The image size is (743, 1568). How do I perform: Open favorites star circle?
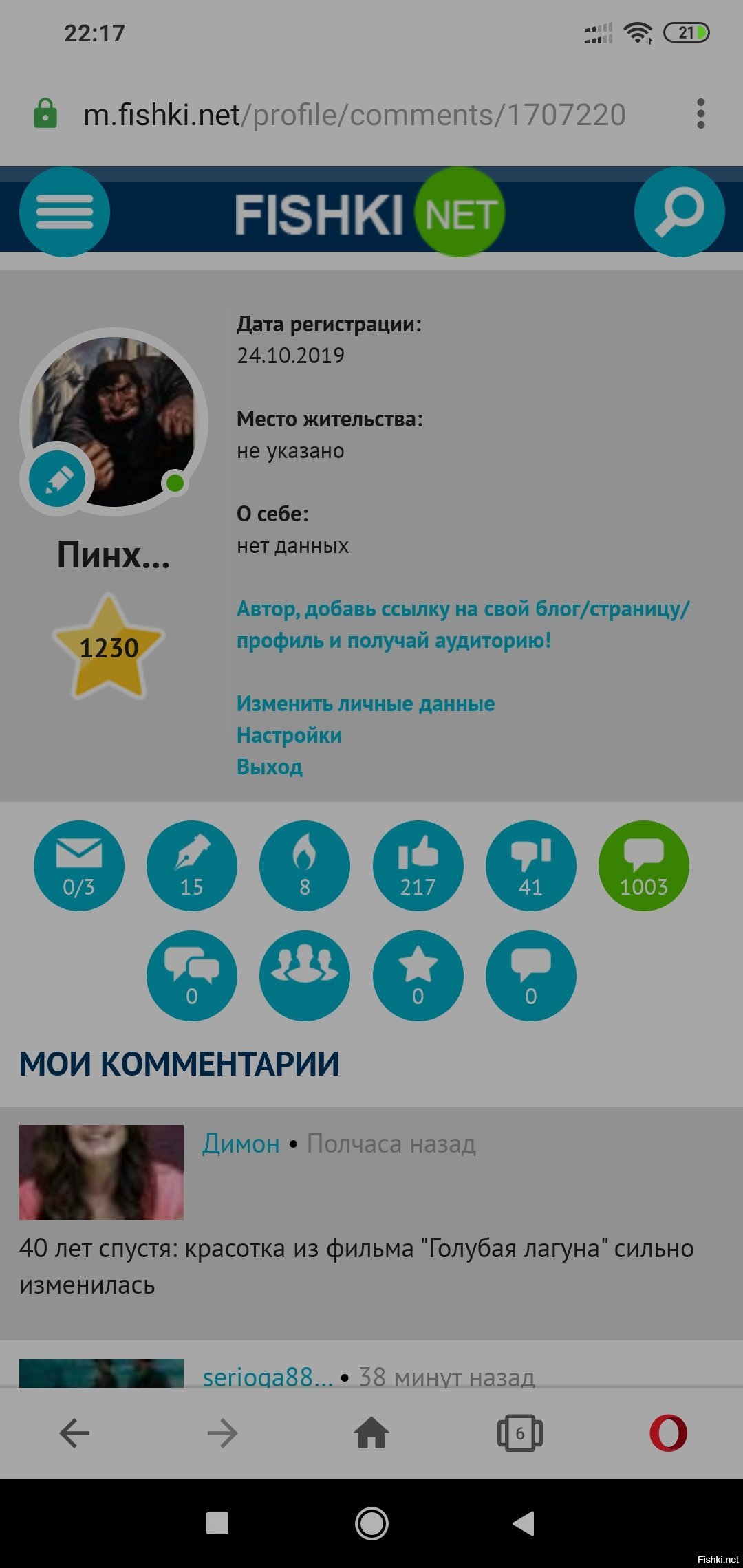click(418, 976)
